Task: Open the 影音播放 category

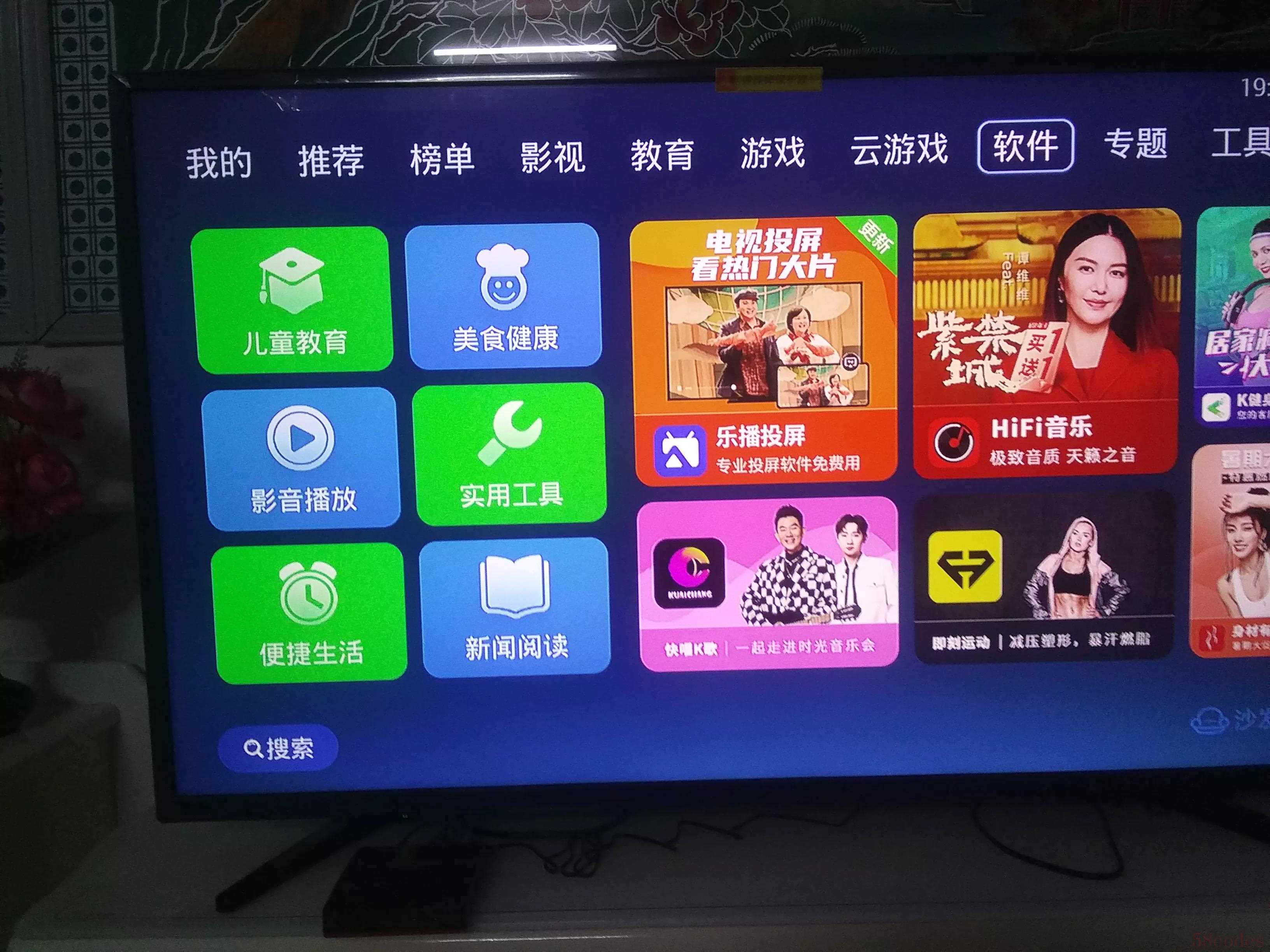Action: tap(302, 458)
